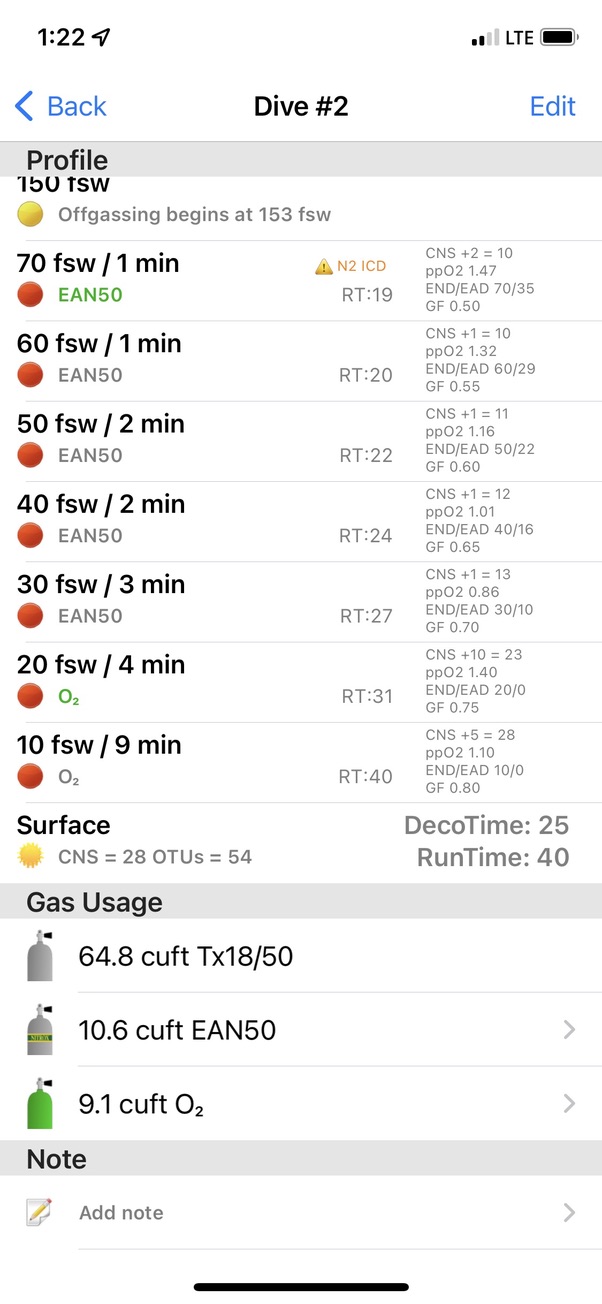Edit Dive #2
Screen dimensions: 602x1304
coord(552,106)
